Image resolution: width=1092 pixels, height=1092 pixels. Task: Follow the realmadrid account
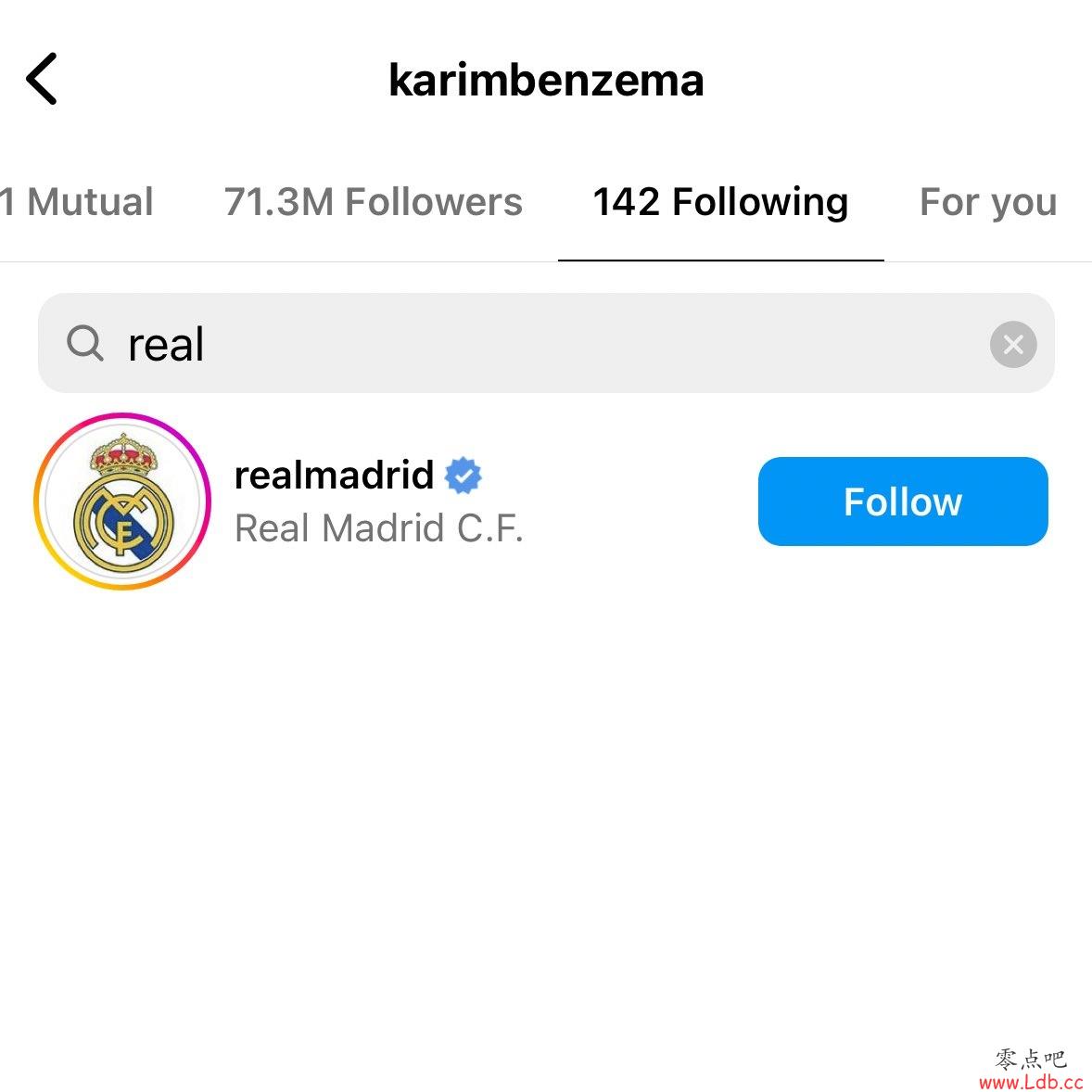(902, 502)
